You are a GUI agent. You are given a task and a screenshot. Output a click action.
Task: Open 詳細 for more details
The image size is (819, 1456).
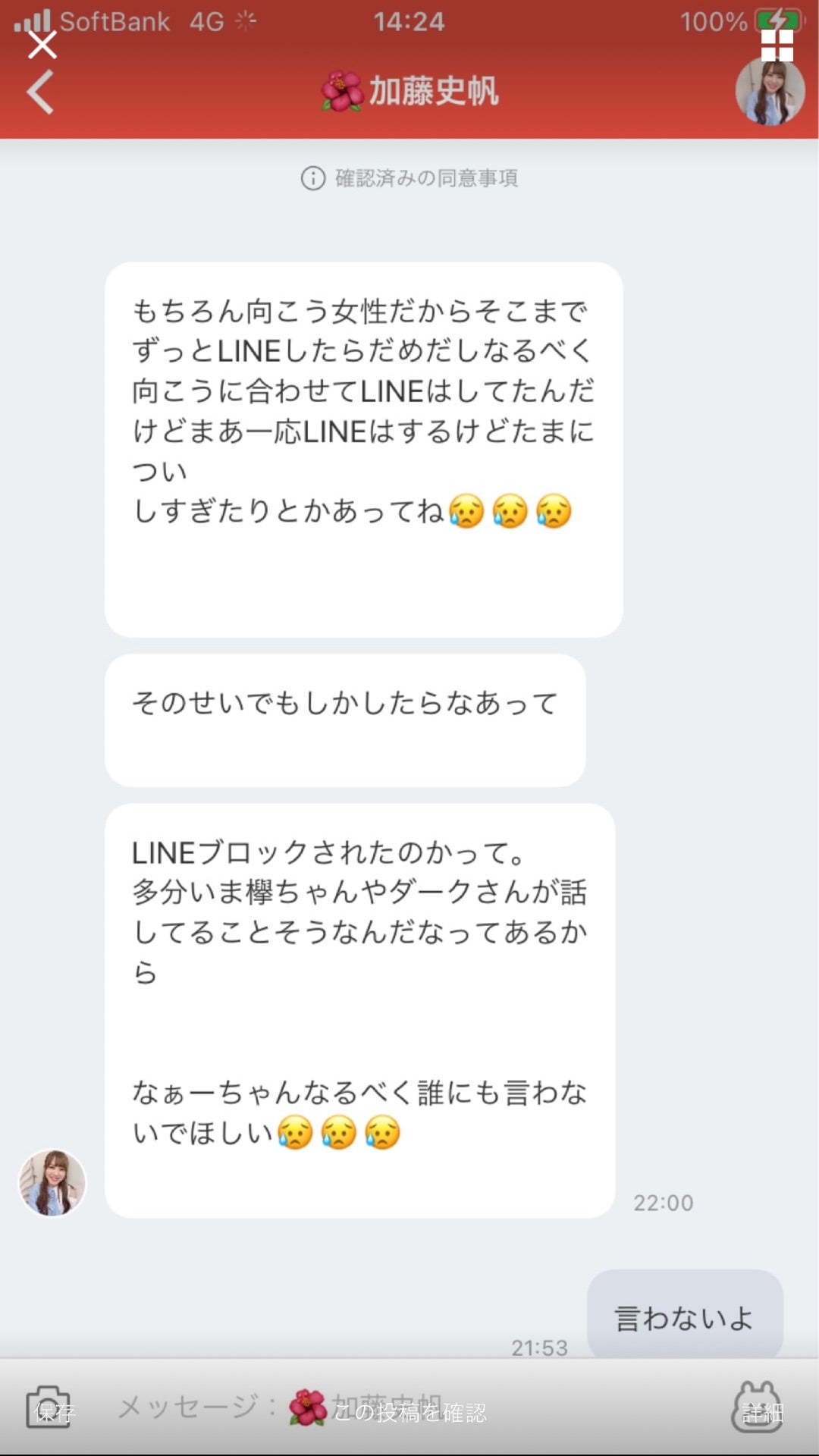point(762,1412)
